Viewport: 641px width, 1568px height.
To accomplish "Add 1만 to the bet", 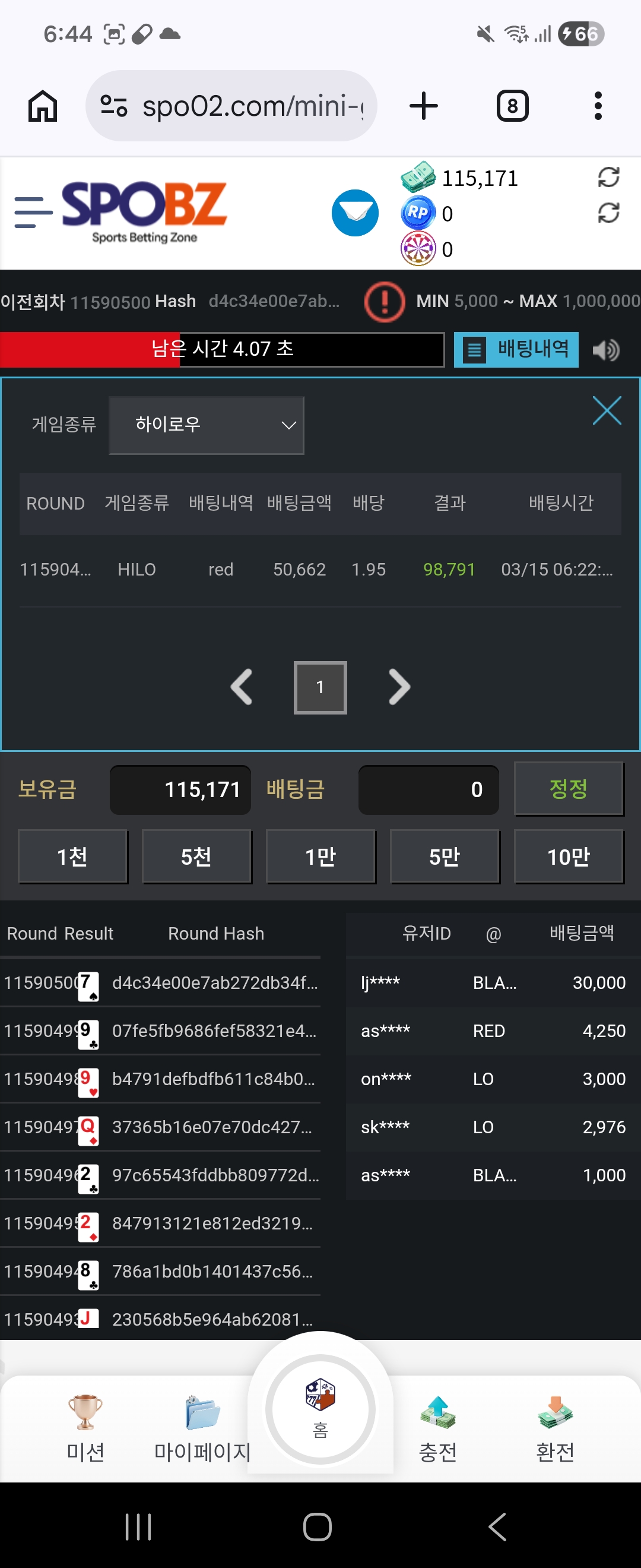I will [320, 856].
